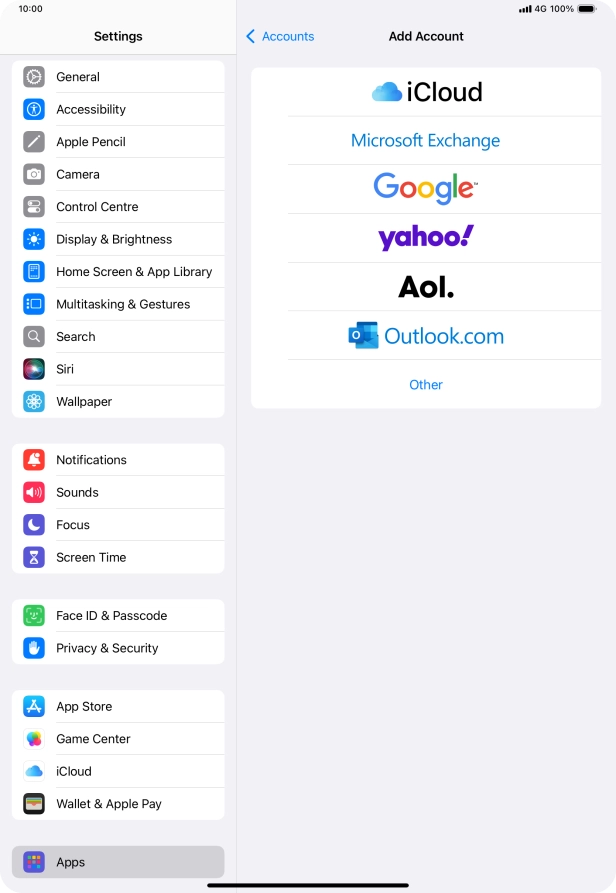Add a Google account
Screen dimensions: 616x893
(x=426, y=188)
